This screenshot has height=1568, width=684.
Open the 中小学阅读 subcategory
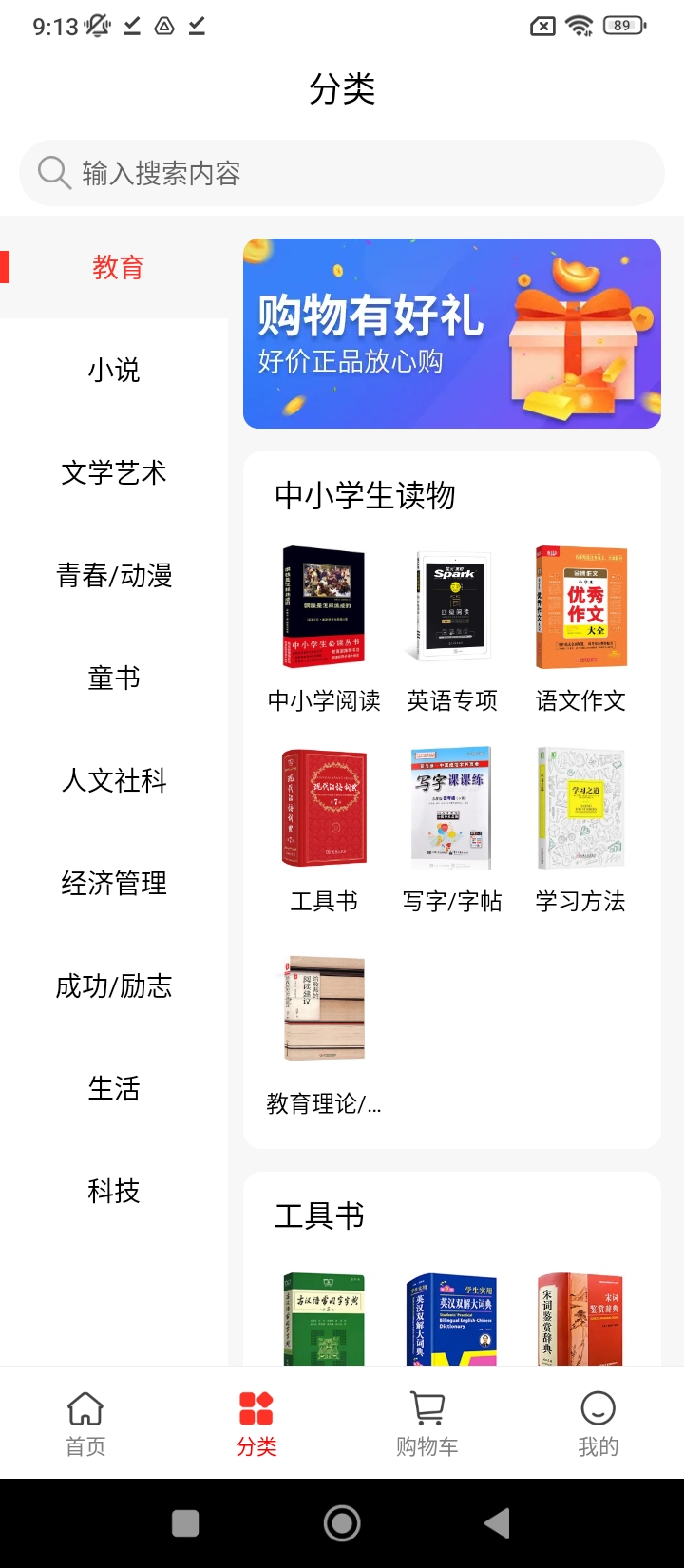(324, 627)
